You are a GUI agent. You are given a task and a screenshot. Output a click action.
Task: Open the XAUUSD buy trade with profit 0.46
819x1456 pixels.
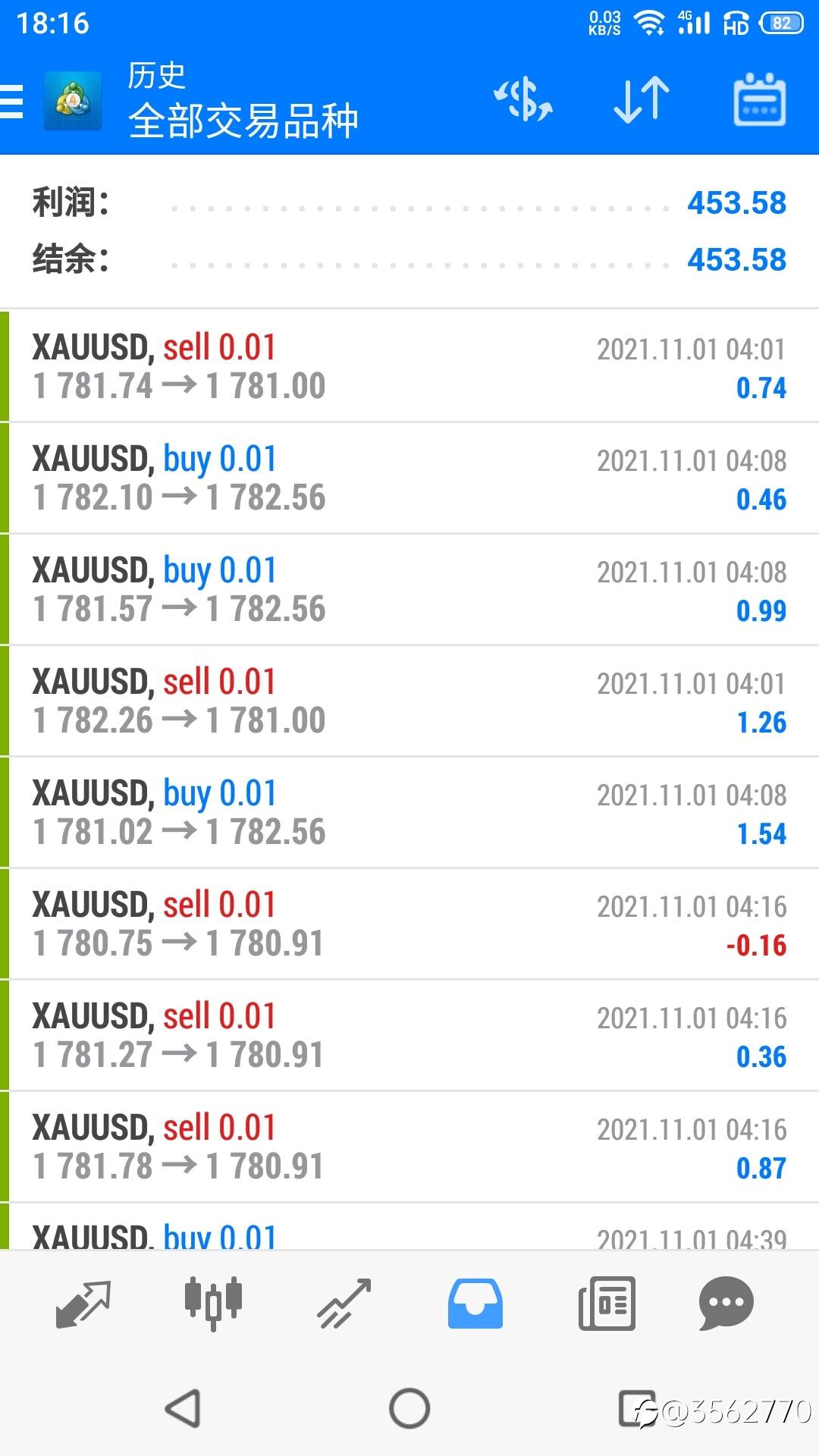pyautogui.click(x=409, y=478)
